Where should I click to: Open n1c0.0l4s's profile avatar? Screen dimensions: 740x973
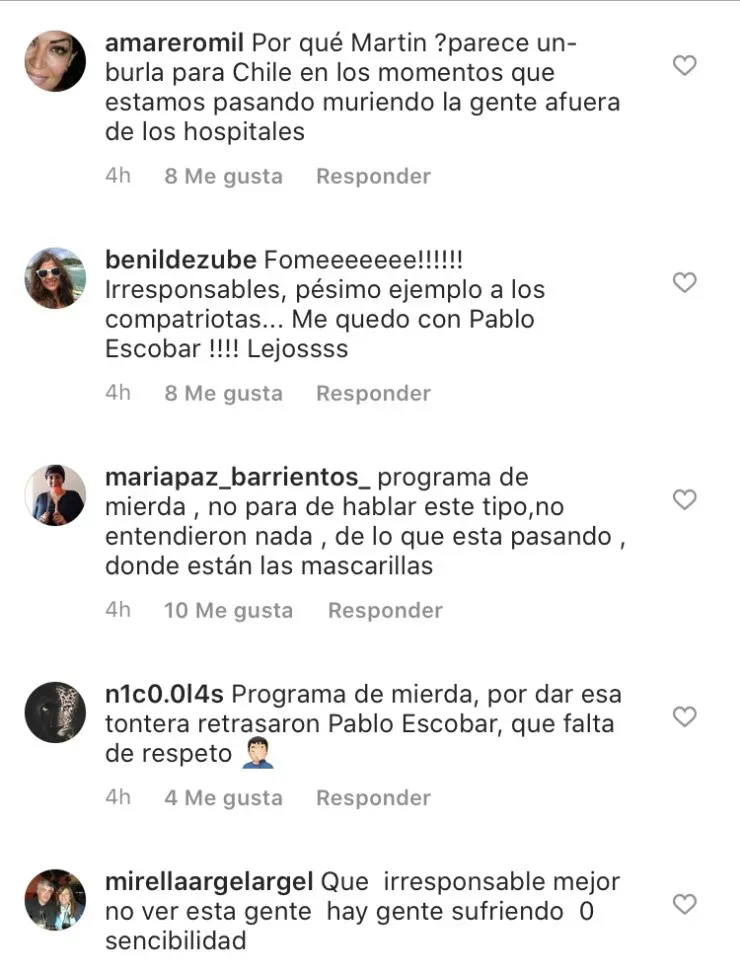pos(55,712)
